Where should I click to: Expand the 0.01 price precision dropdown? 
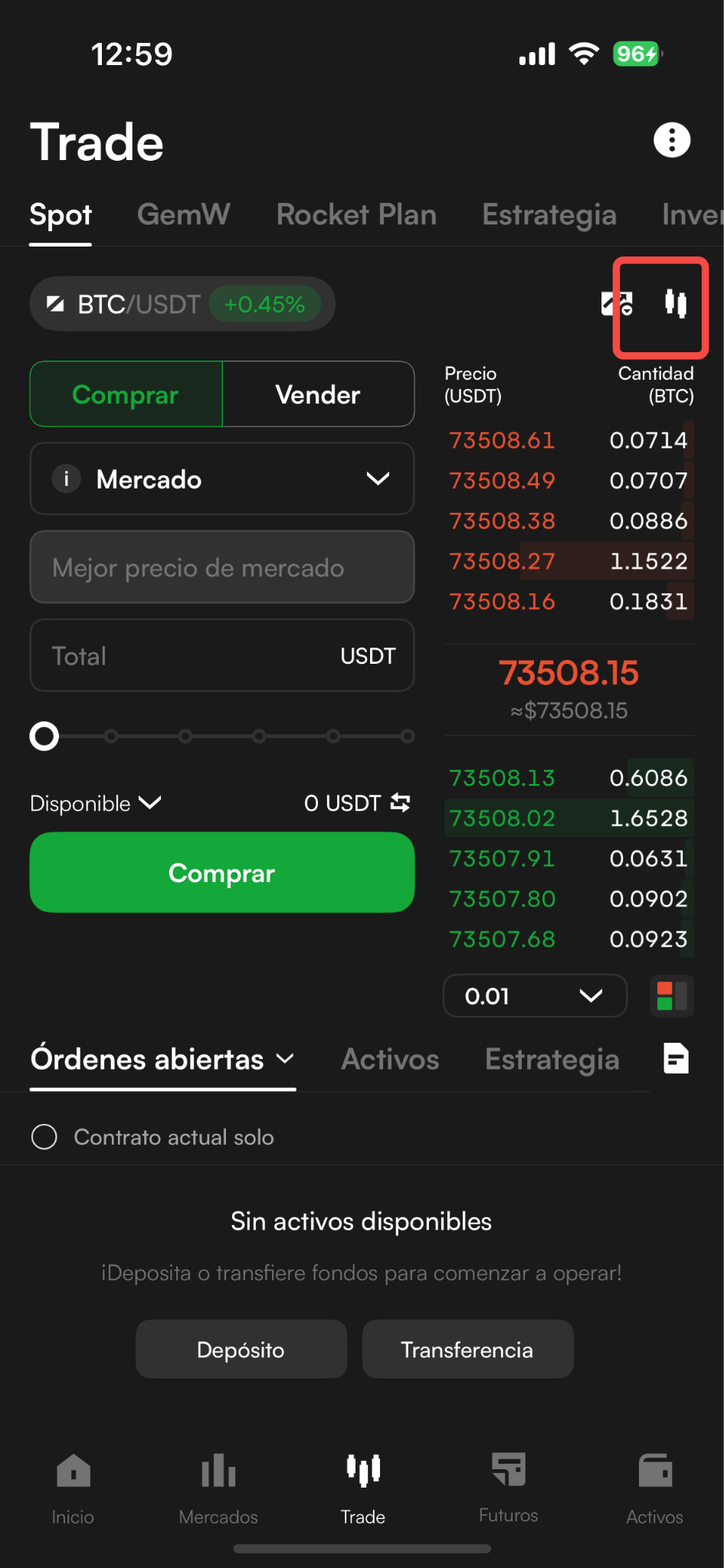(x=535, y=996)
